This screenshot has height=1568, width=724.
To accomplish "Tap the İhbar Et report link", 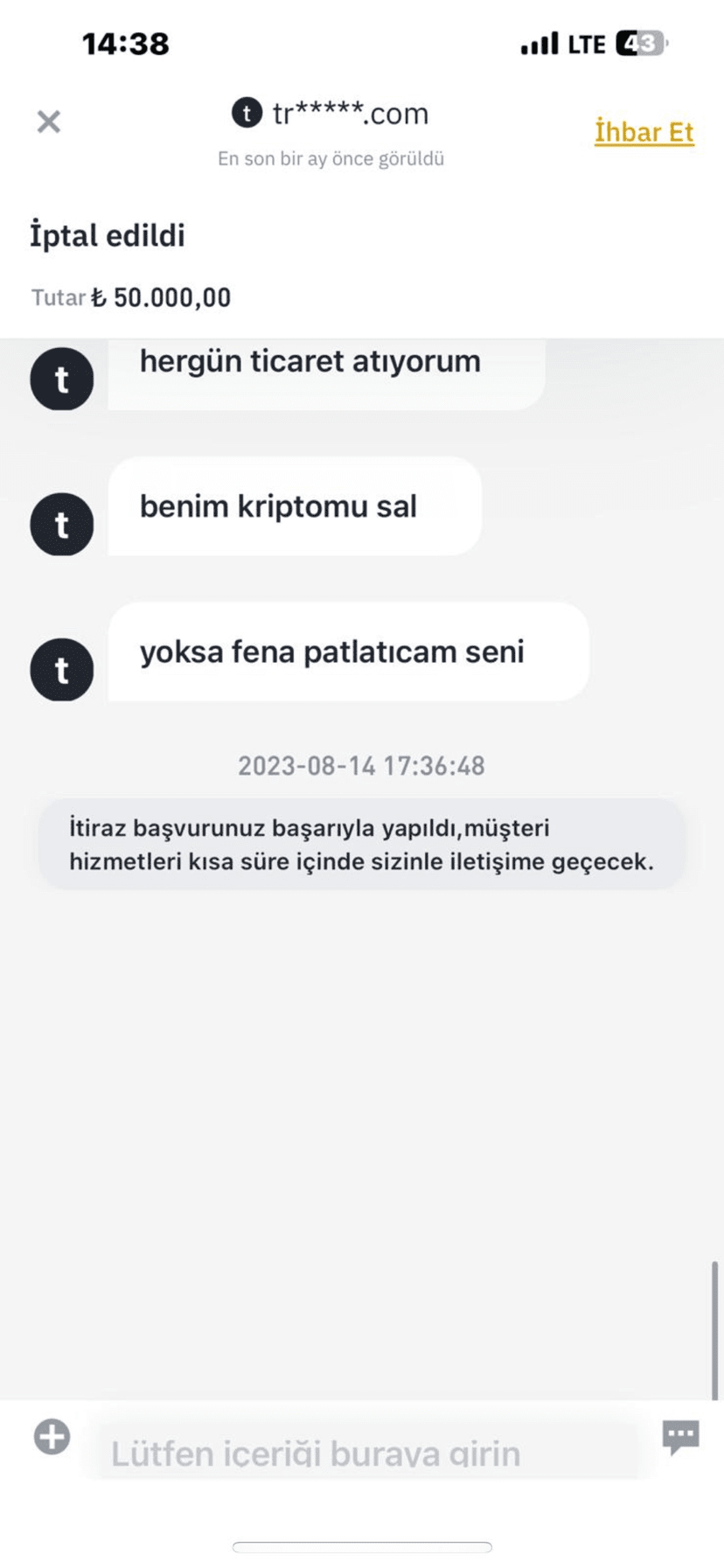I will (644, 132).
